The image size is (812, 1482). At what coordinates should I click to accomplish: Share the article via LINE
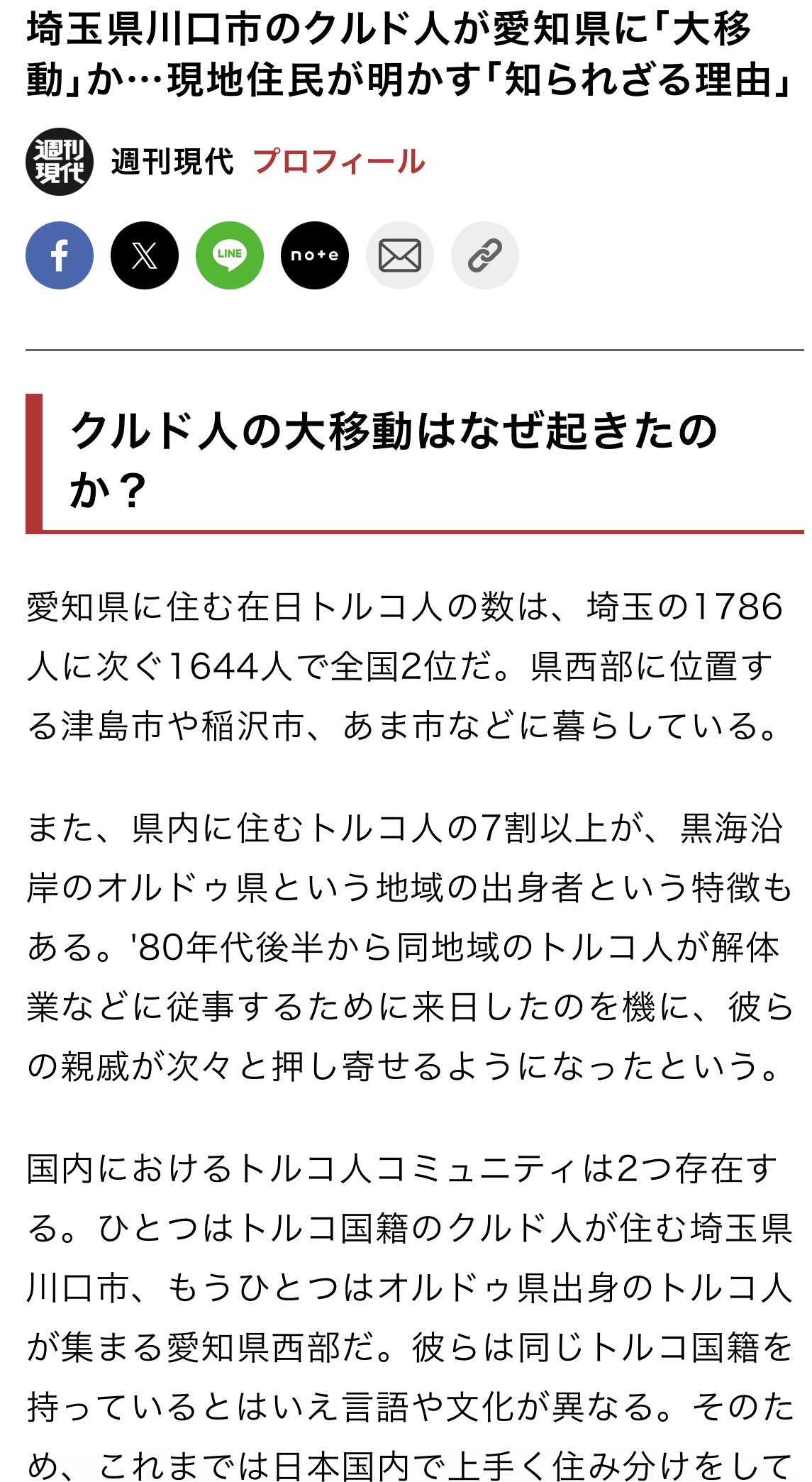click(230, 255)
